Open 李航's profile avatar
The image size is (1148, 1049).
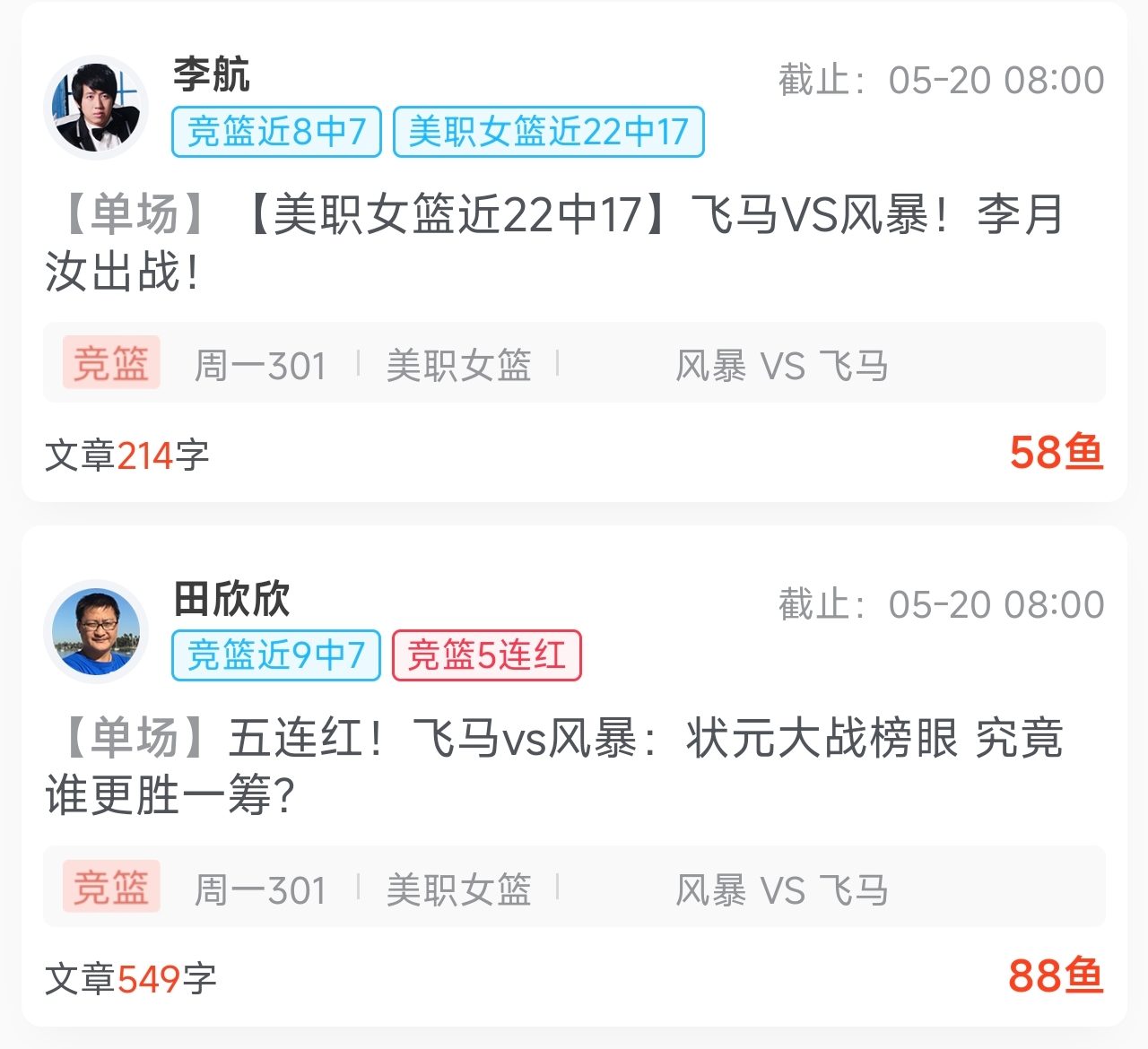pyautogui.click(x=96, y=108)
